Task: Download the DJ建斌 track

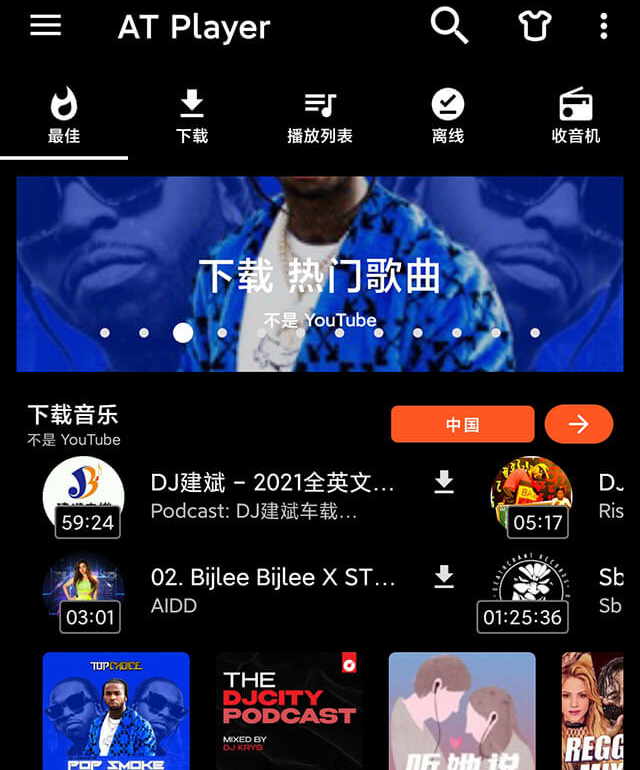Action: [x=444, y=484]
